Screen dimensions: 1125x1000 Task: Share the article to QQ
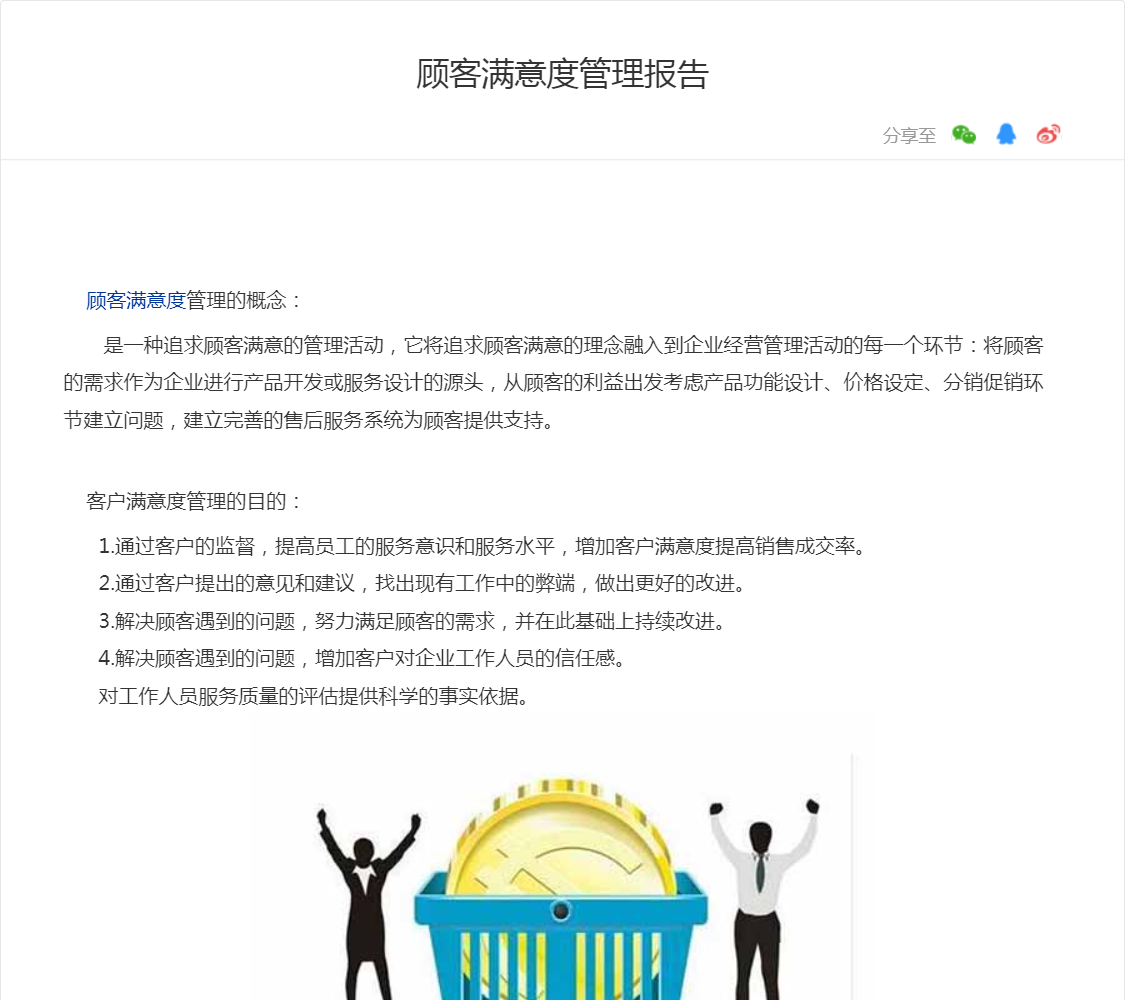point(1006,135)
